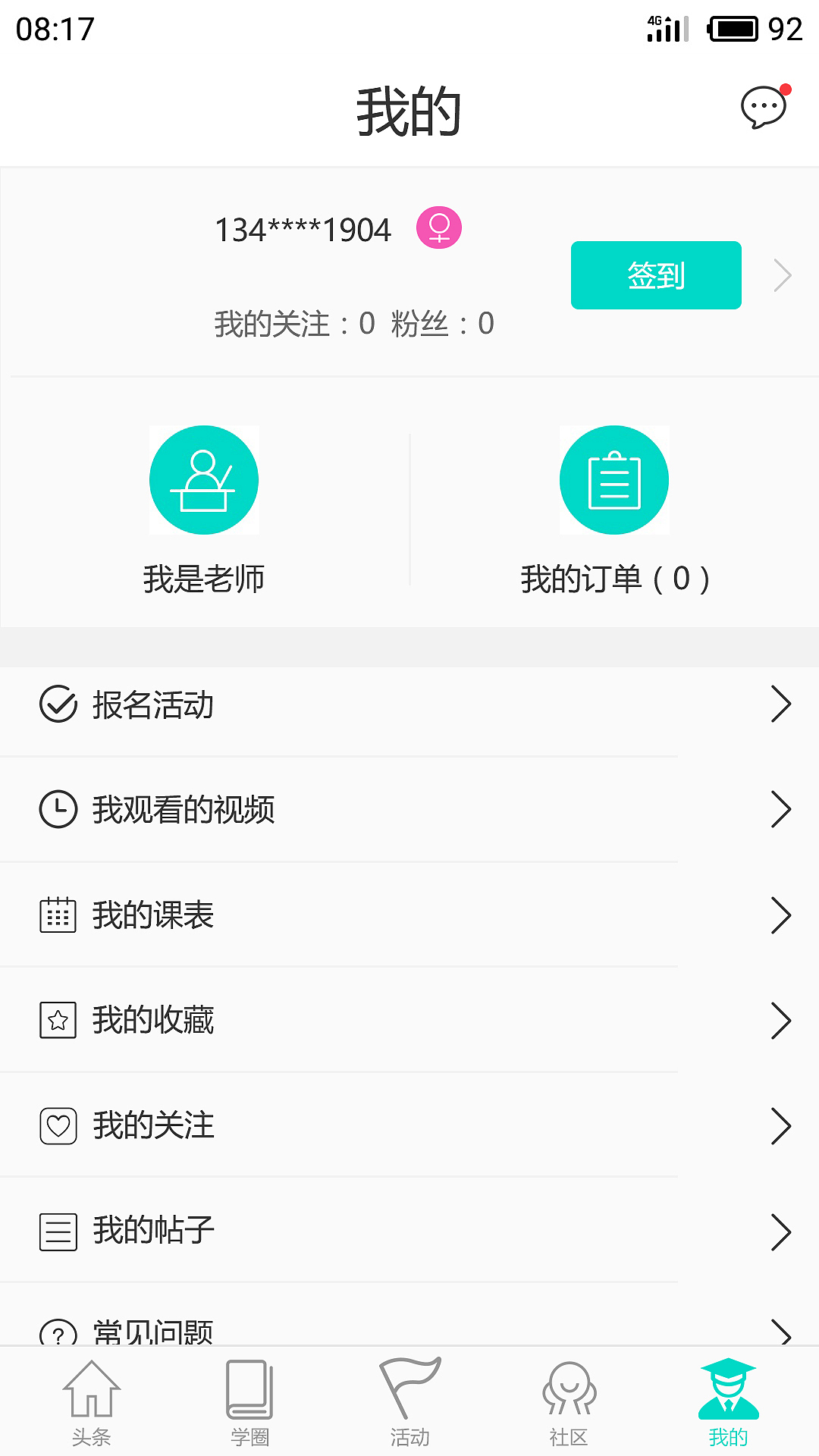Tap the 我是老师 teacher icon
819x1456 pixels.
(204, 480)
